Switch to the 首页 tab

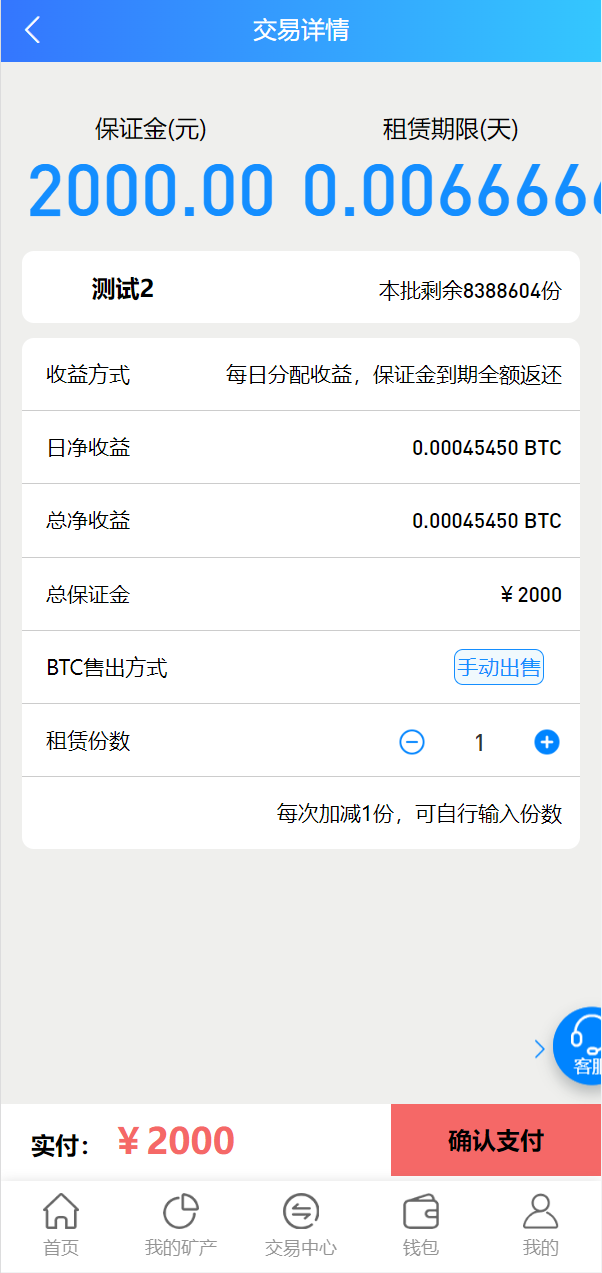coord(61,1225)
